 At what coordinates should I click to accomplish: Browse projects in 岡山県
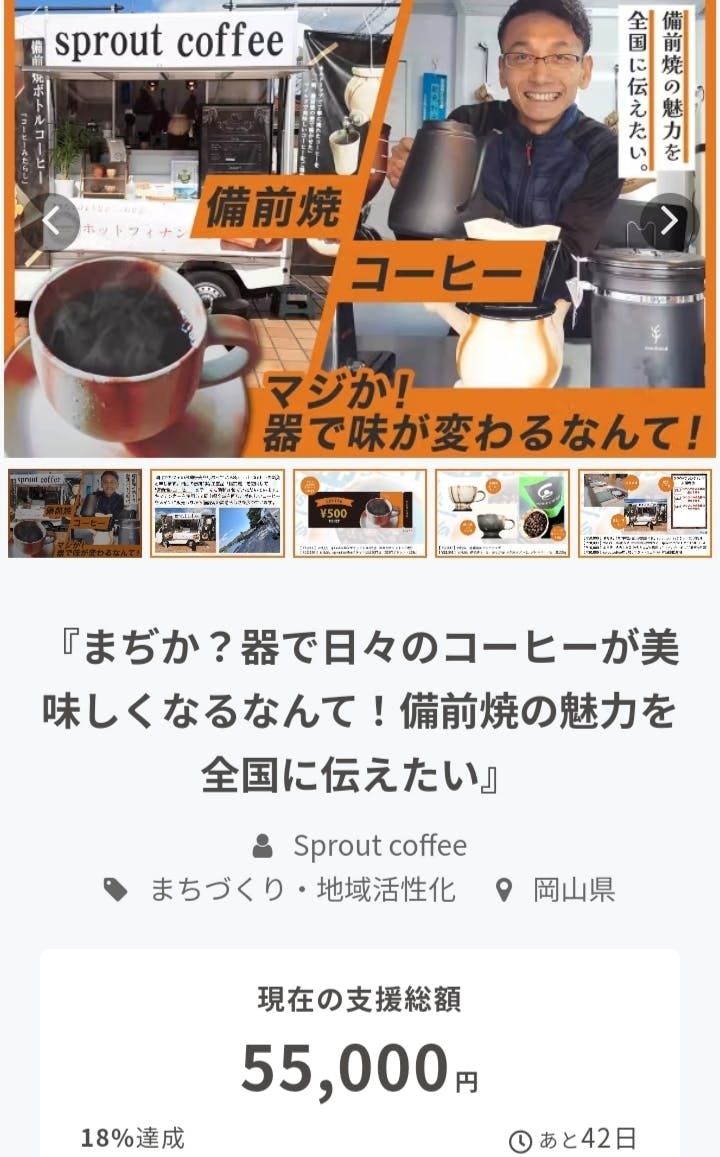[572, 889]
